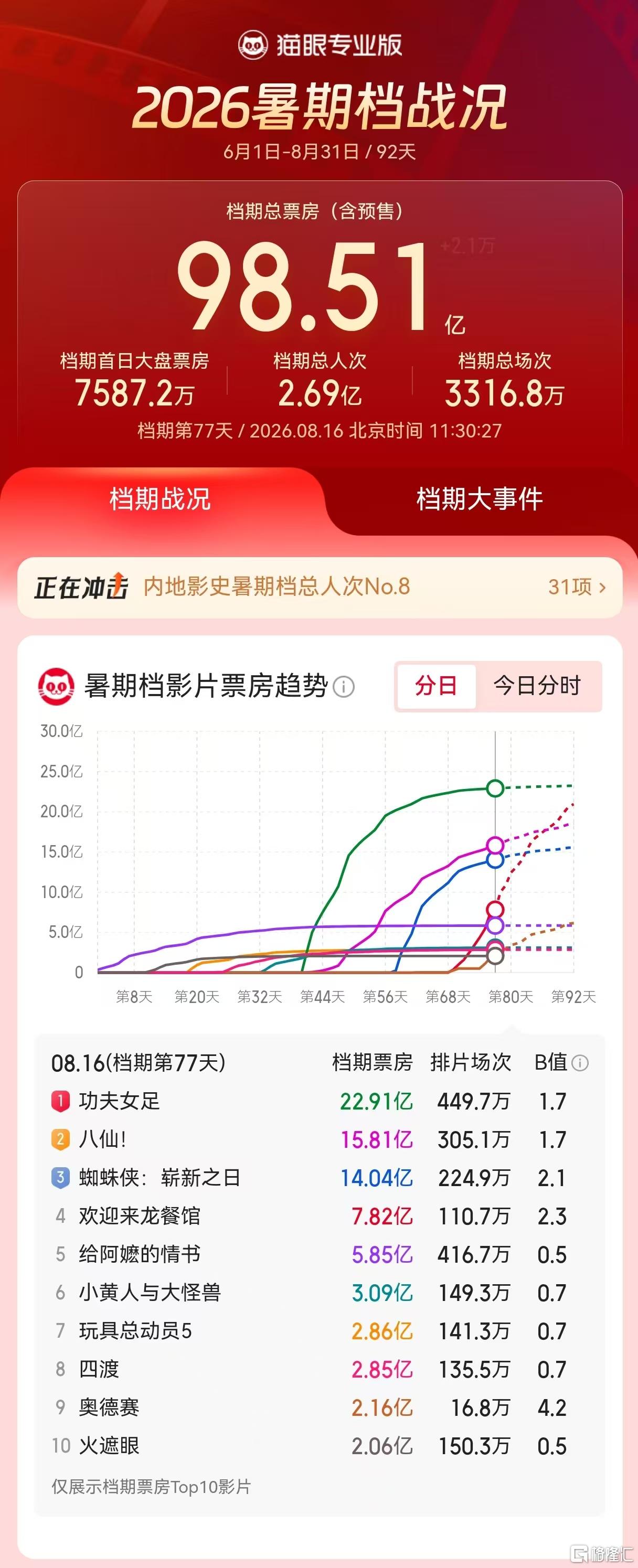Screen dimensions: 638x1568
Task: Switch chart to 今日分时 view
Action: pyautogui.click(x=537, y=686)
